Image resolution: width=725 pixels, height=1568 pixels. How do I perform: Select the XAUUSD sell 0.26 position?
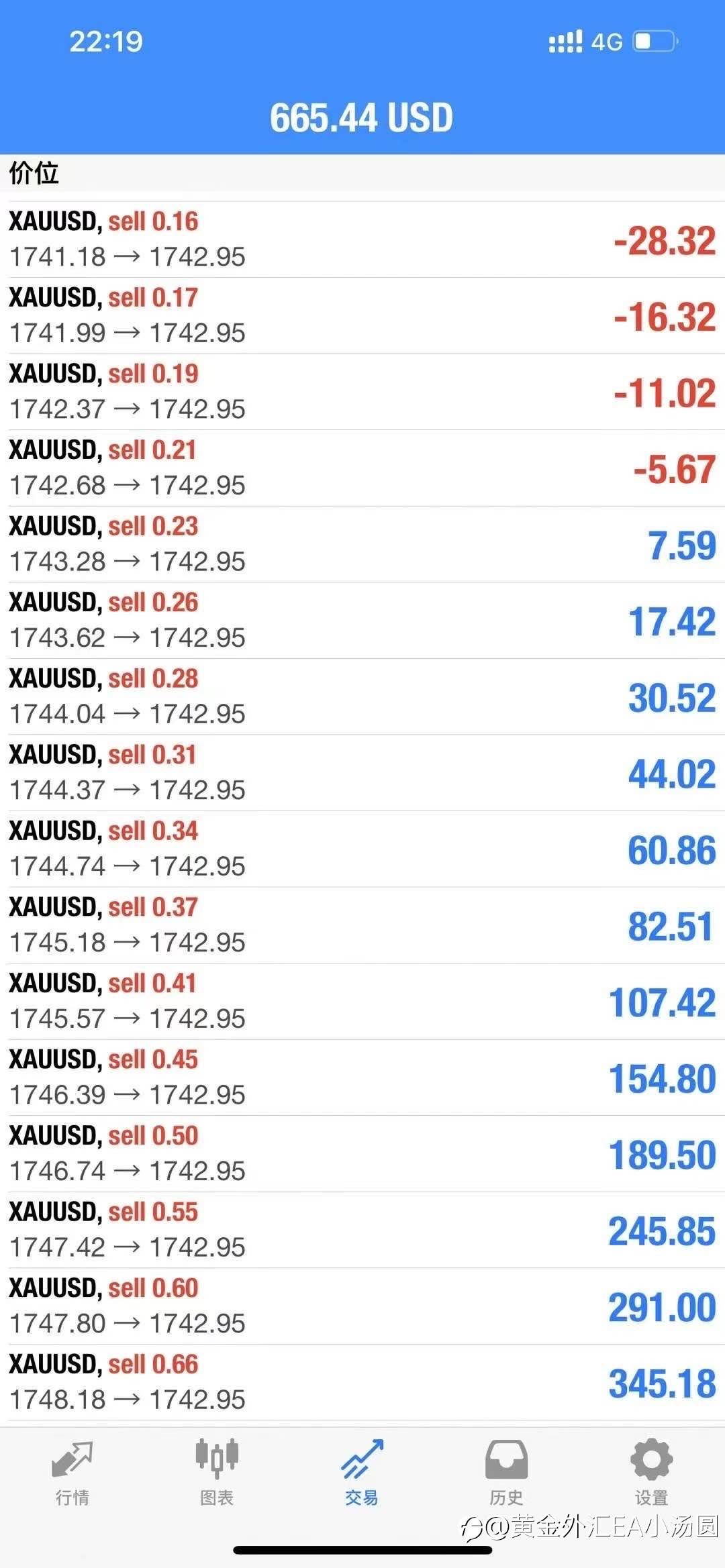[362, 621]
